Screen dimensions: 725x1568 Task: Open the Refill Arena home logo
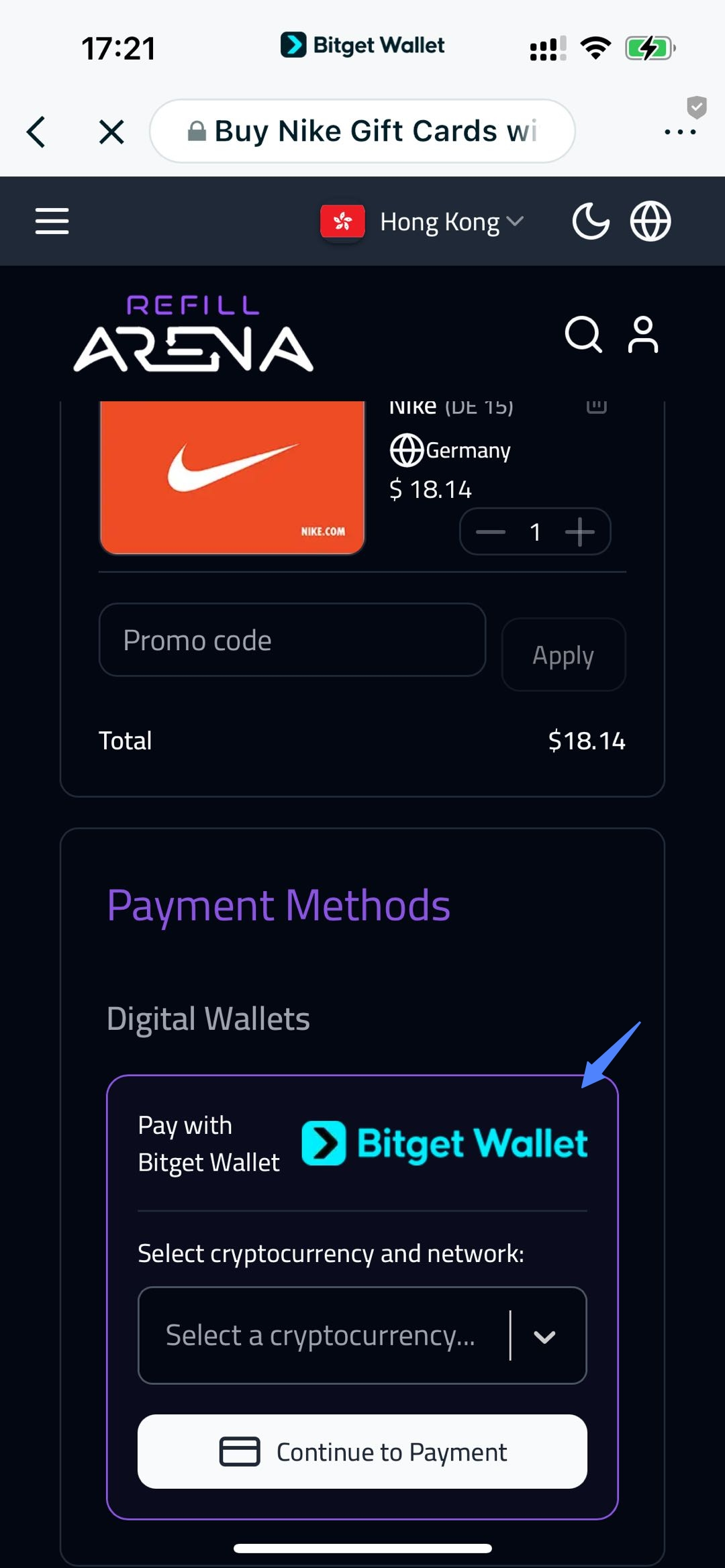coord(193,334)
